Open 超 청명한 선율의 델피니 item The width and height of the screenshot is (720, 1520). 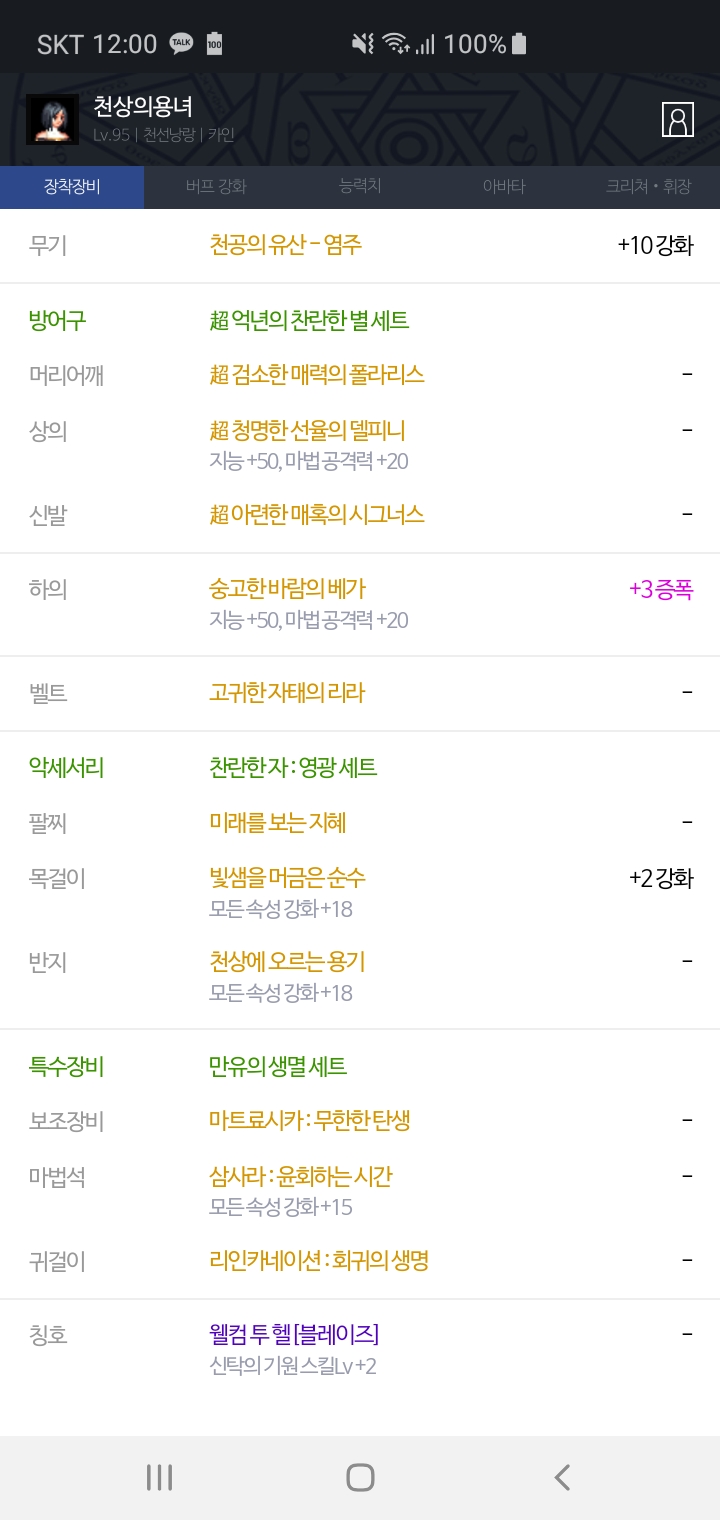[x=307, y=431]
